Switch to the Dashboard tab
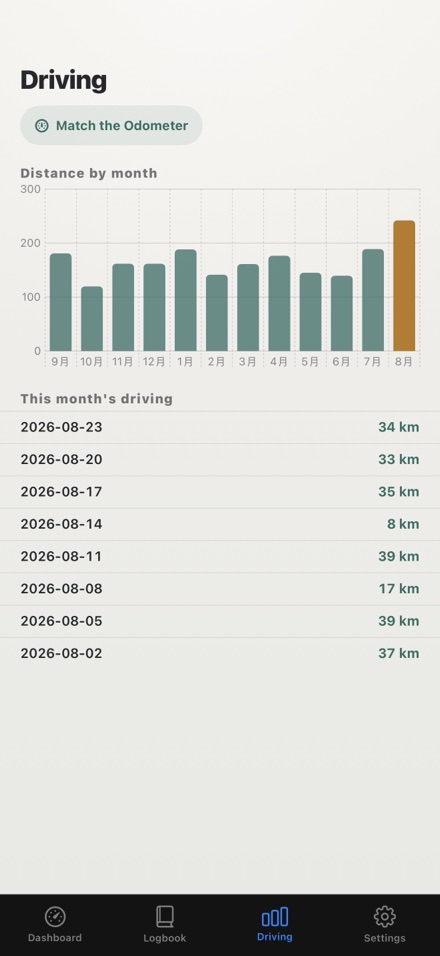This screenshot has height=956, width=440. coord(55,924)
